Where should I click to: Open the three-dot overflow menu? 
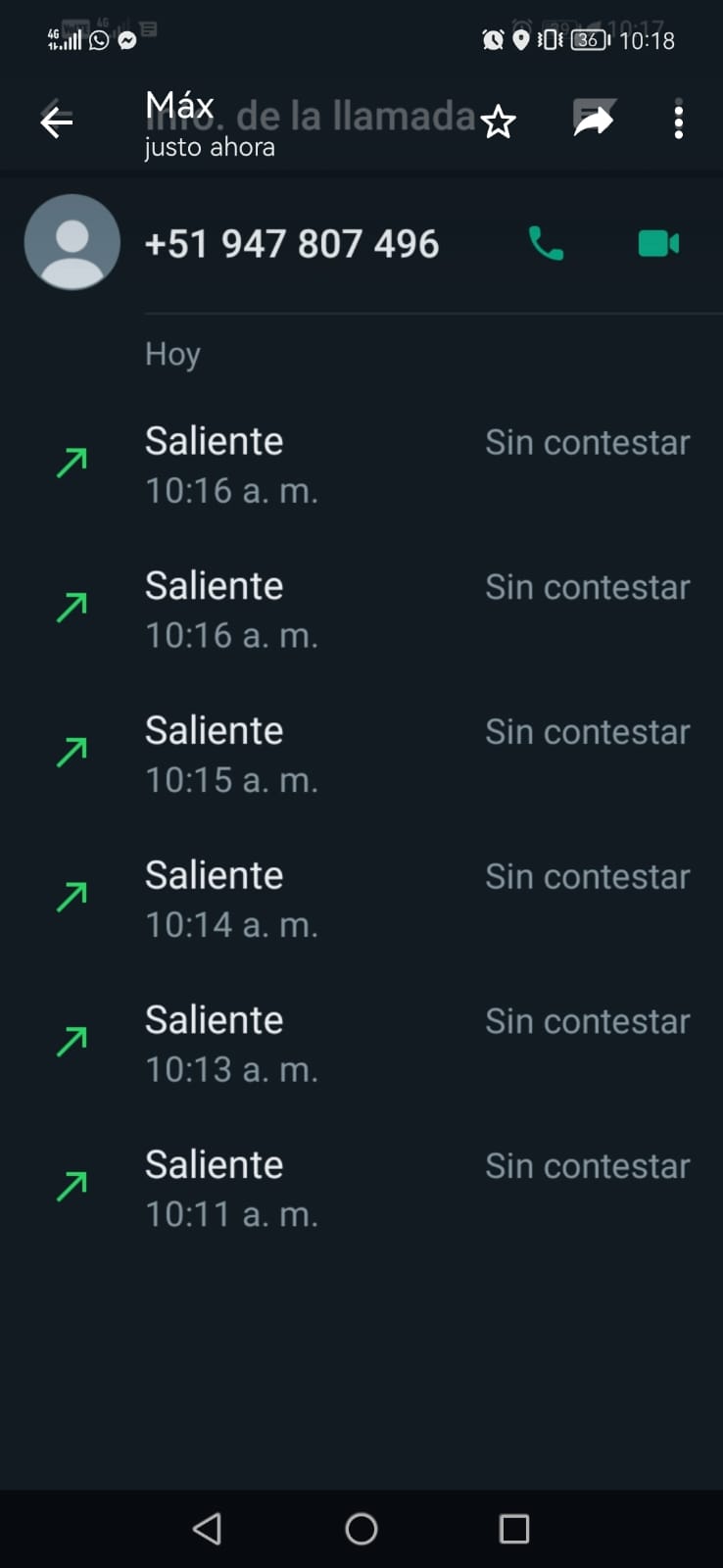point(678,122)
